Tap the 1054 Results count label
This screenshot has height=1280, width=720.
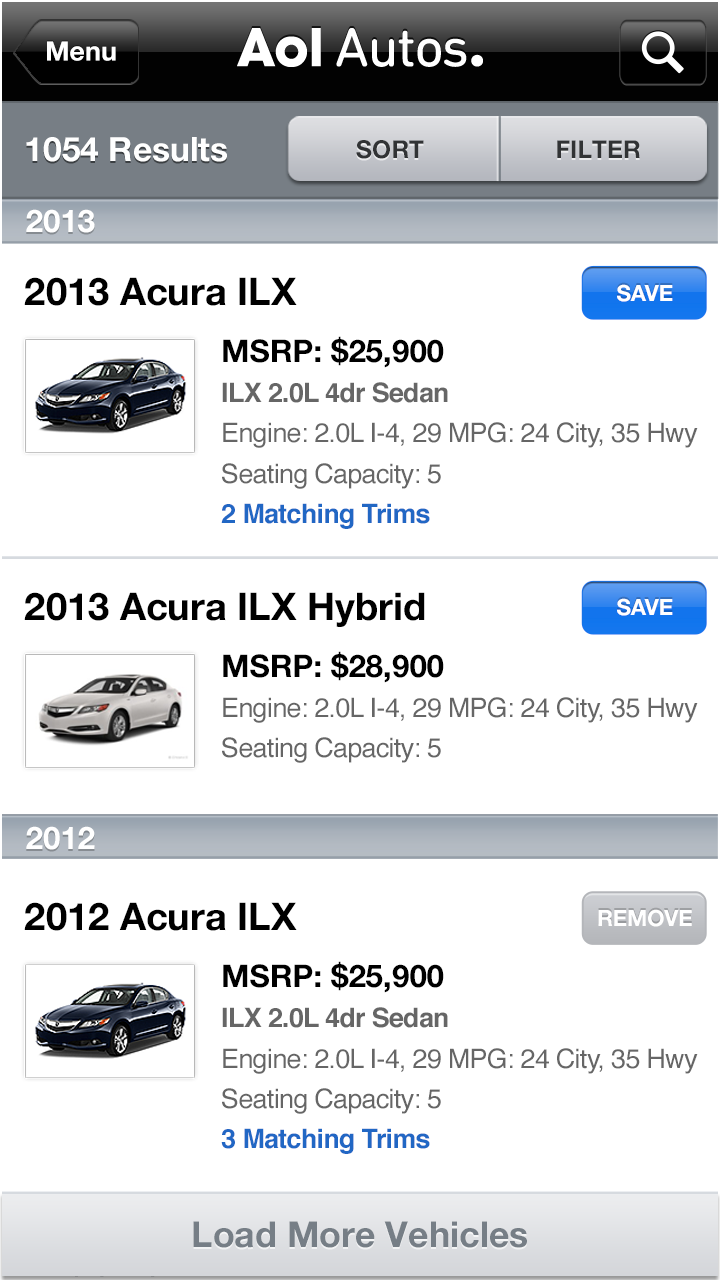click(x=126, y=149)
